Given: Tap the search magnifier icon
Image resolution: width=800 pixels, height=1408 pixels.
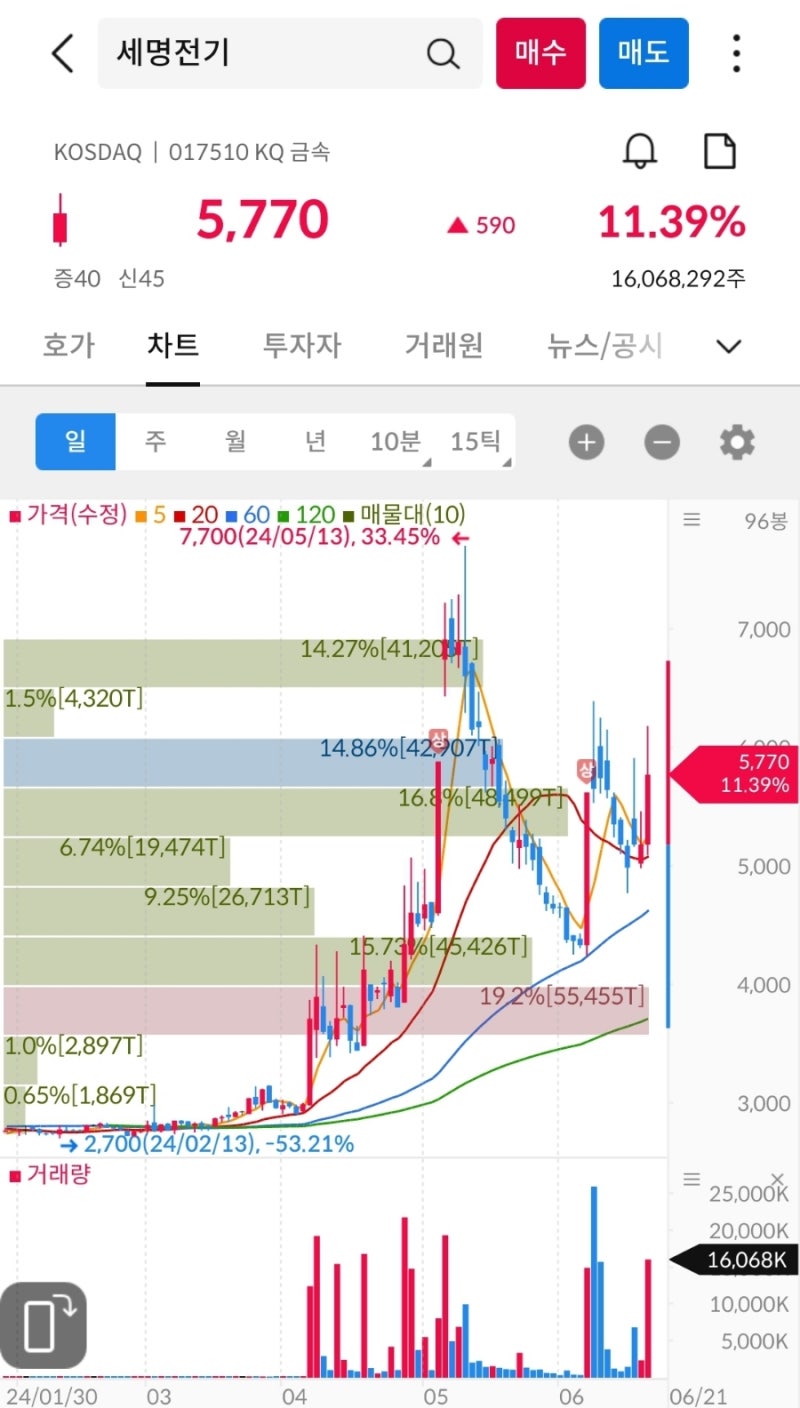Looking at the screenshot, I should 443,54.
